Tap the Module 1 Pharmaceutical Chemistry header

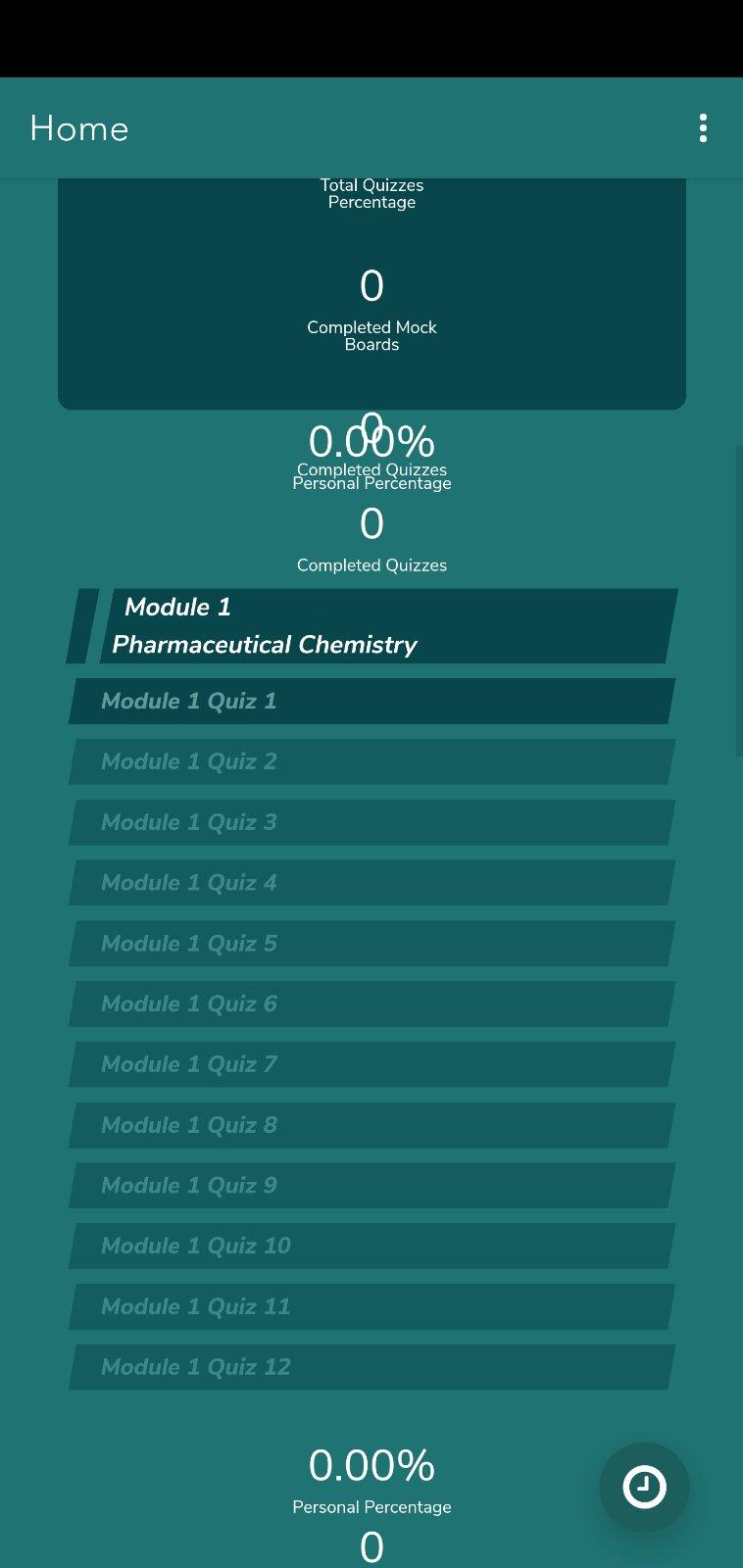click(x=372, y=626)
